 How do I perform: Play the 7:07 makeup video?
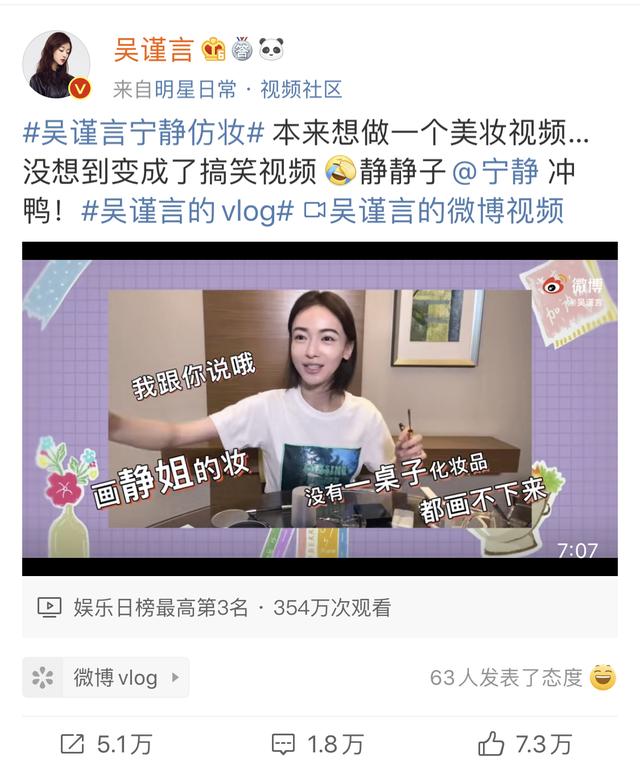[x=320, y=408]
